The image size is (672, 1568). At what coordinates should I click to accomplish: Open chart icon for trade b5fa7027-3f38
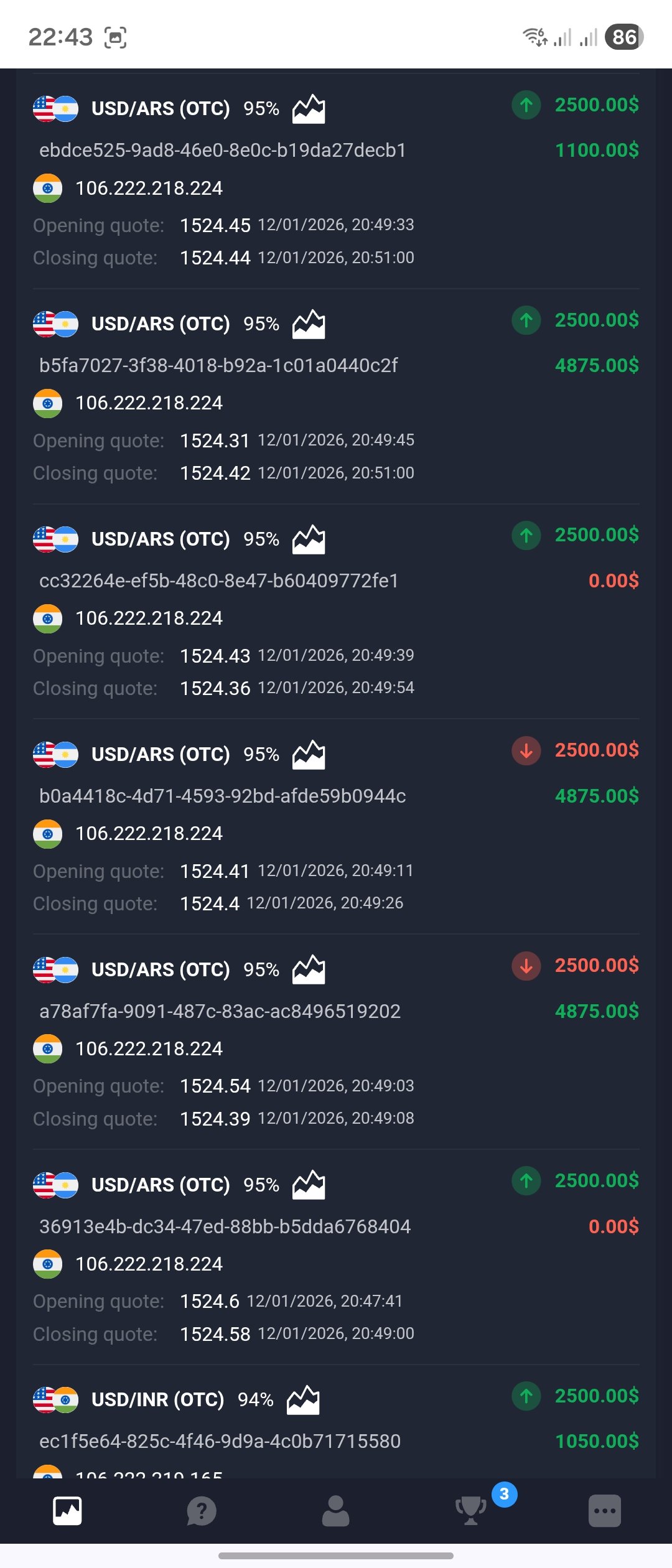coord(309,324)
